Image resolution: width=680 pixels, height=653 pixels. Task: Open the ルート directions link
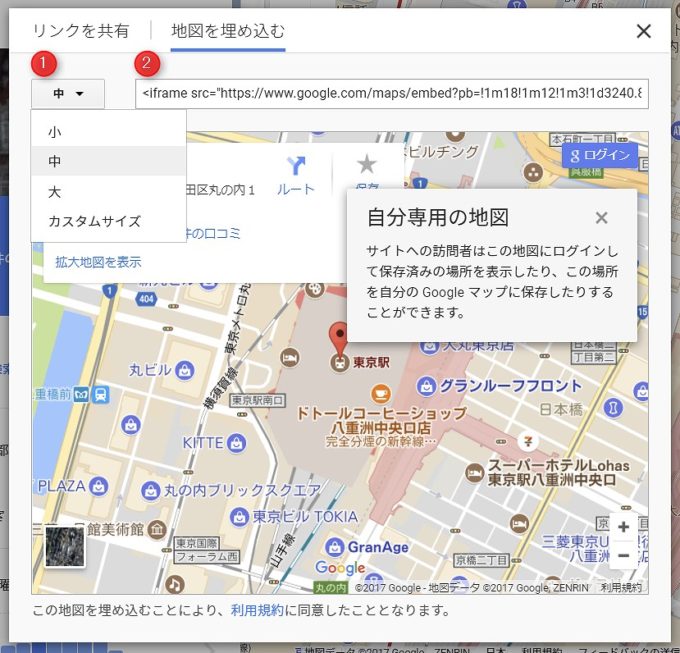coord(296,174)
